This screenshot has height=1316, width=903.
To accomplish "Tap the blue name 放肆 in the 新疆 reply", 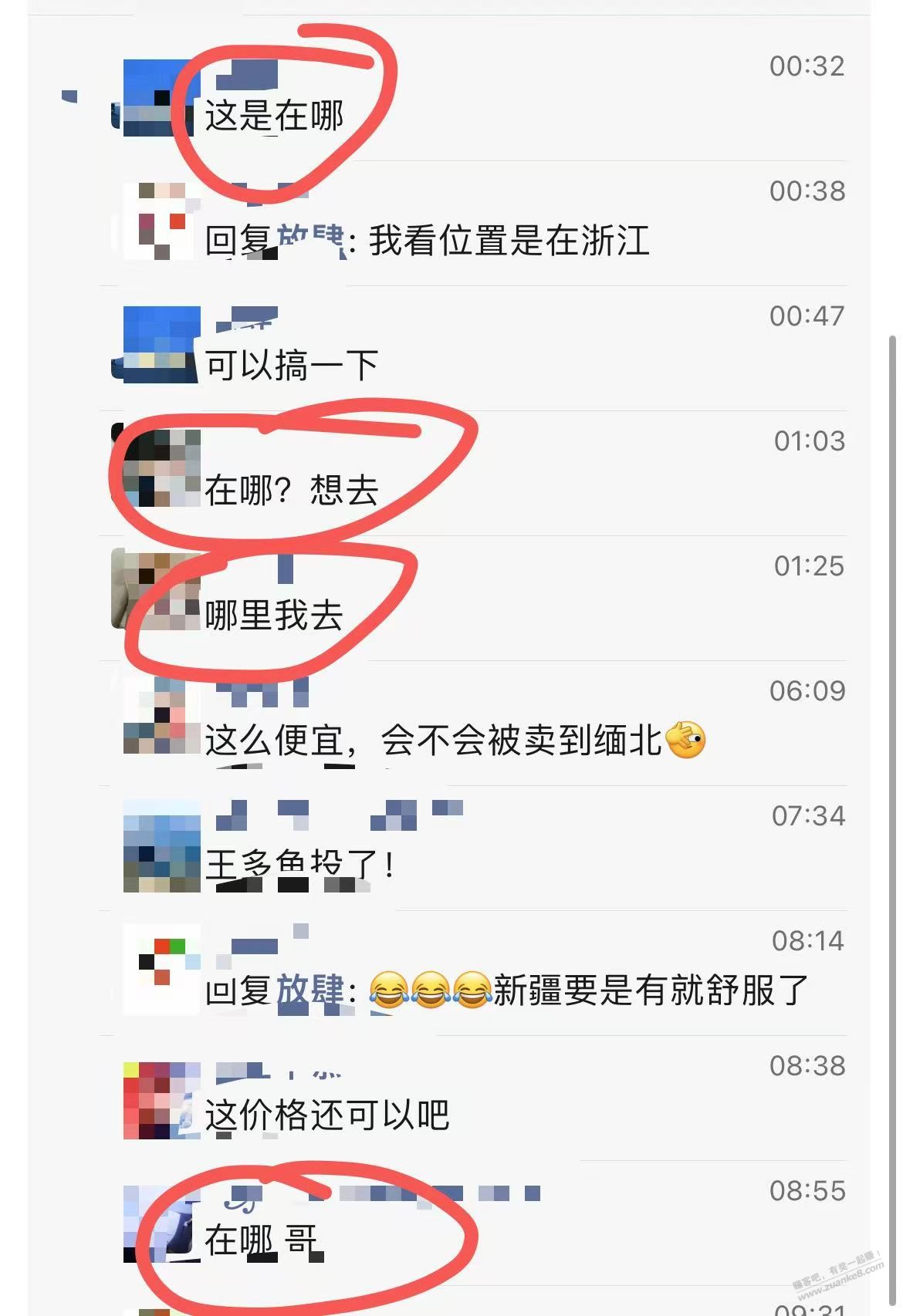I will coord(310,990).
